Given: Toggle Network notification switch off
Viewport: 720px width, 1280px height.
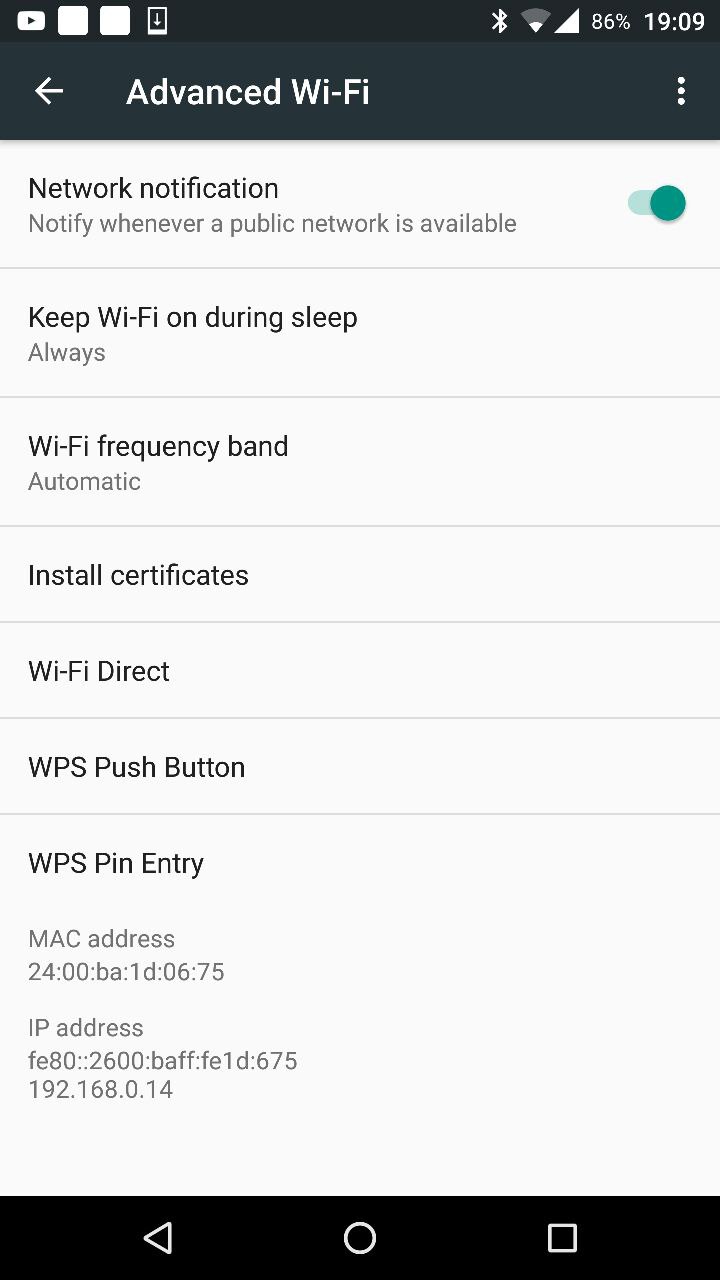Looking at the screenshot, I should tap(656, 203).
